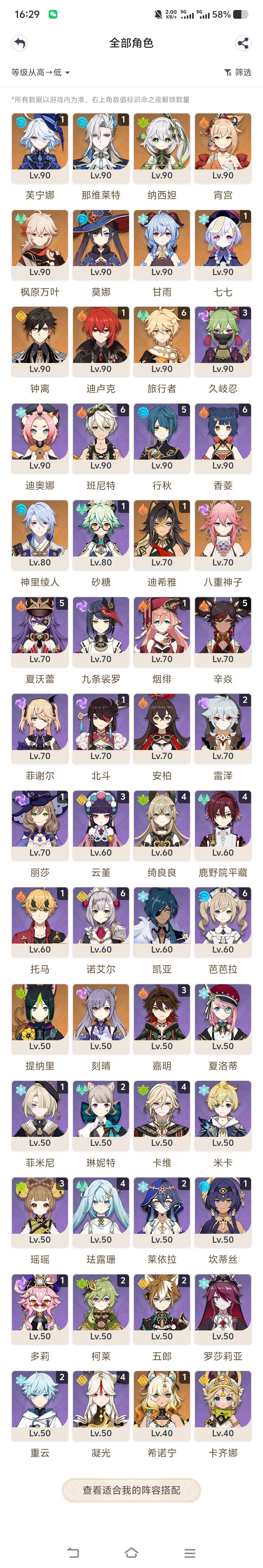
Task: Select the 卡齐娜 character card
Action: pos(223,1415)
